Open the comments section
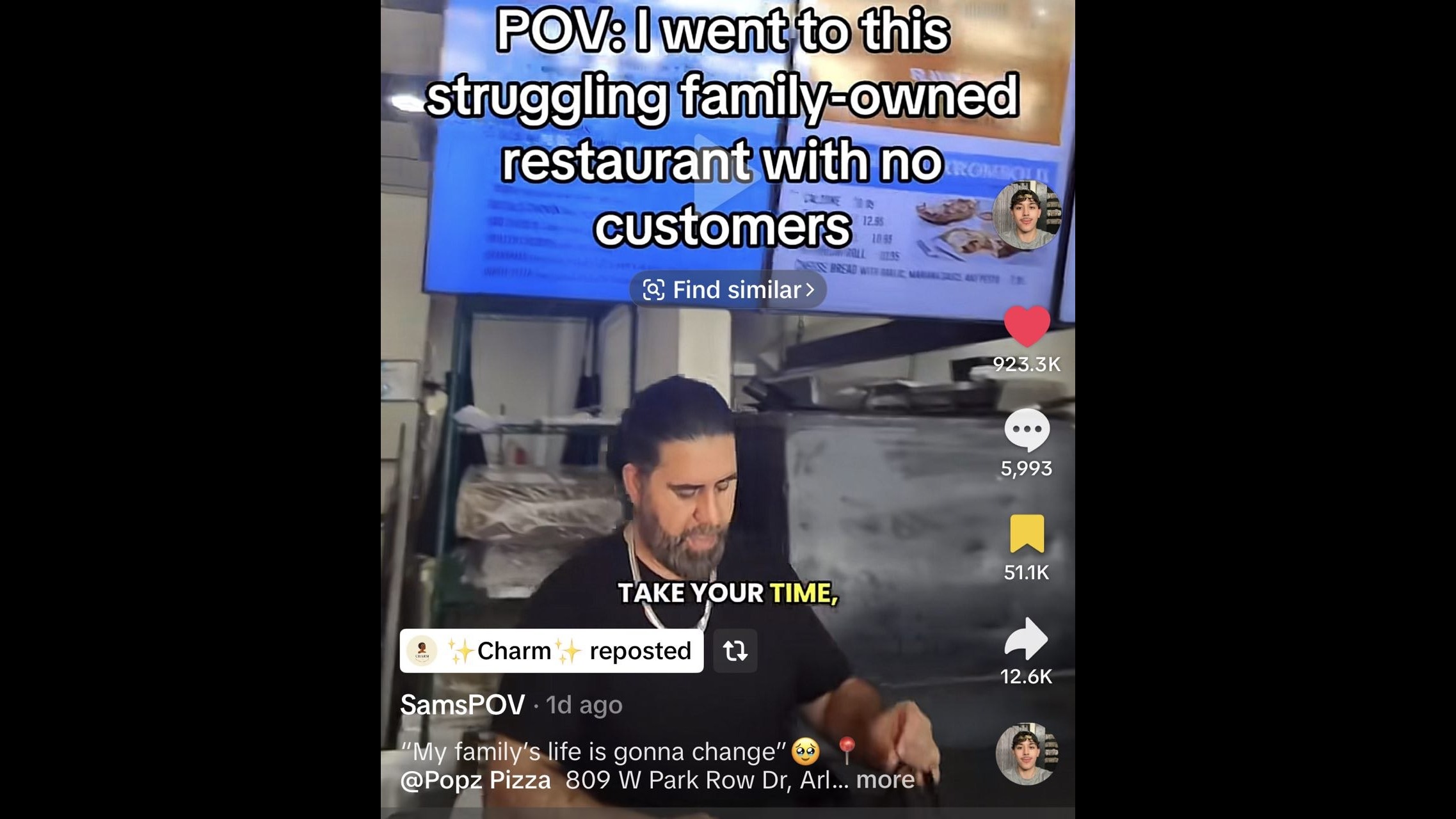 pyautogui.click(x=1027, y=430)
